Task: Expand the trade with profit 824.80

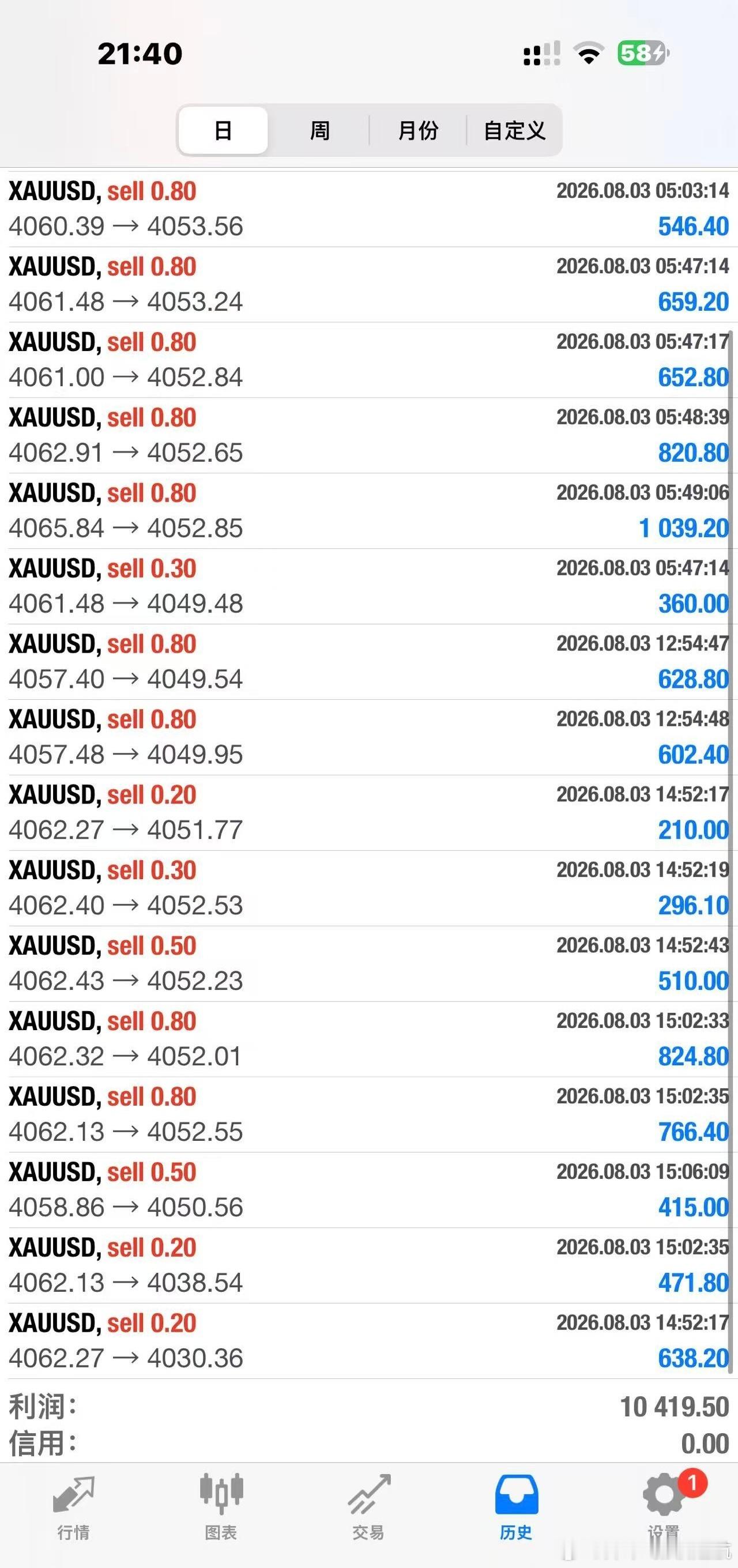Action: [x=369, y=1039]
